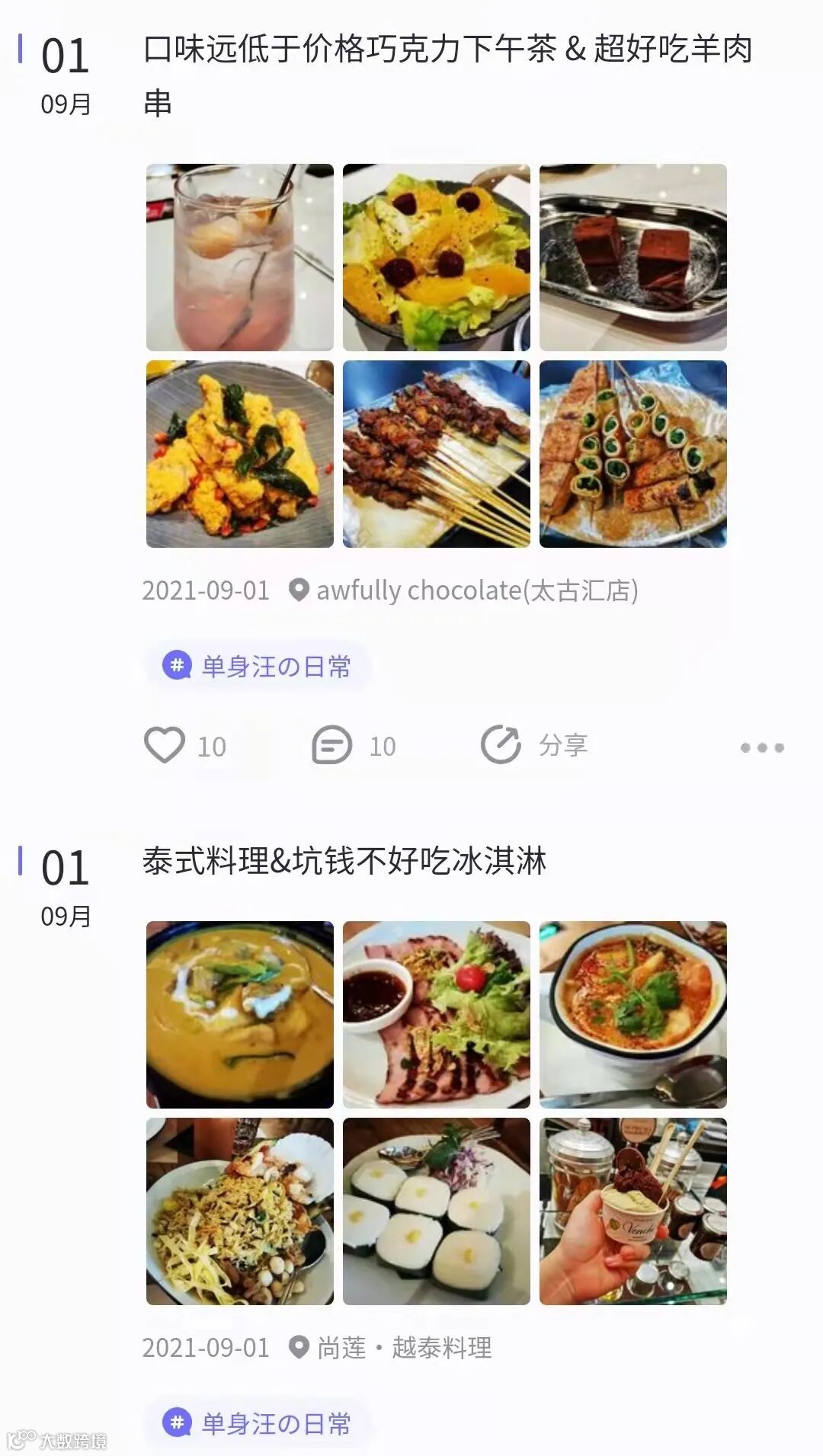823x1456 pixels.
Task: Open the three-dot overflow menu
Action: (761, 747)
